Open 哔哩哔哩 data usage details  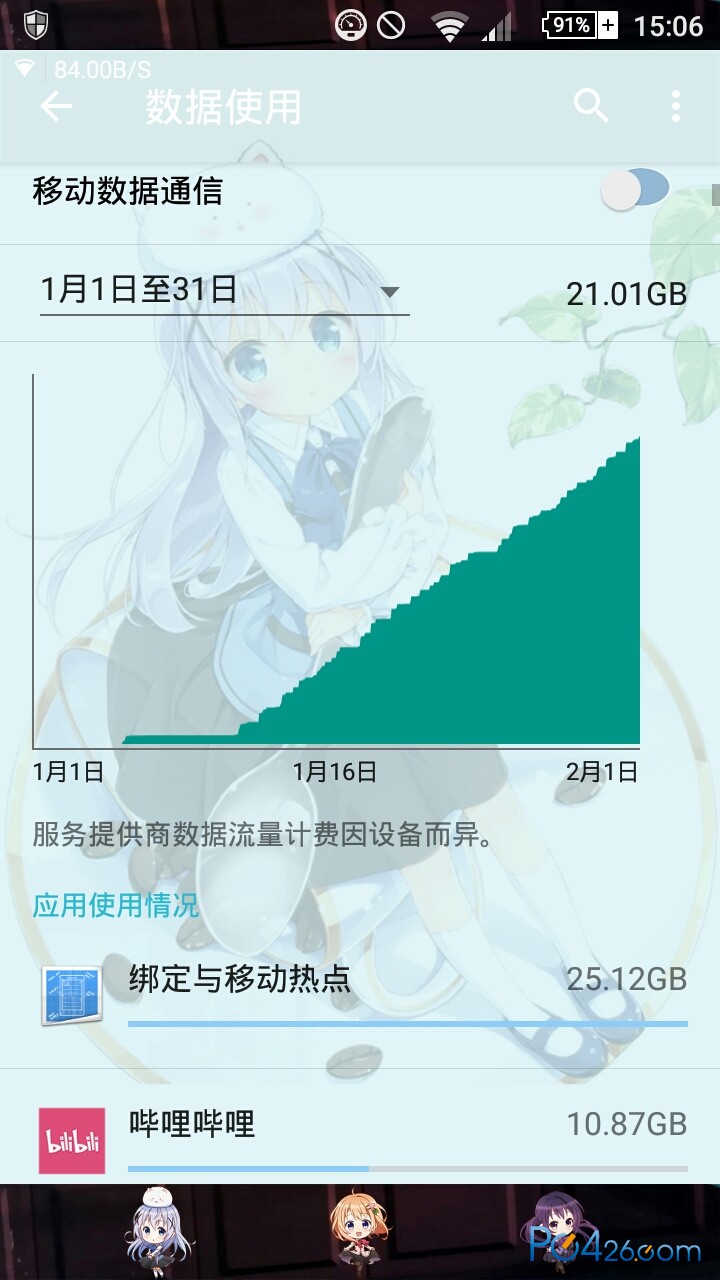click(x=360, y=1138)
